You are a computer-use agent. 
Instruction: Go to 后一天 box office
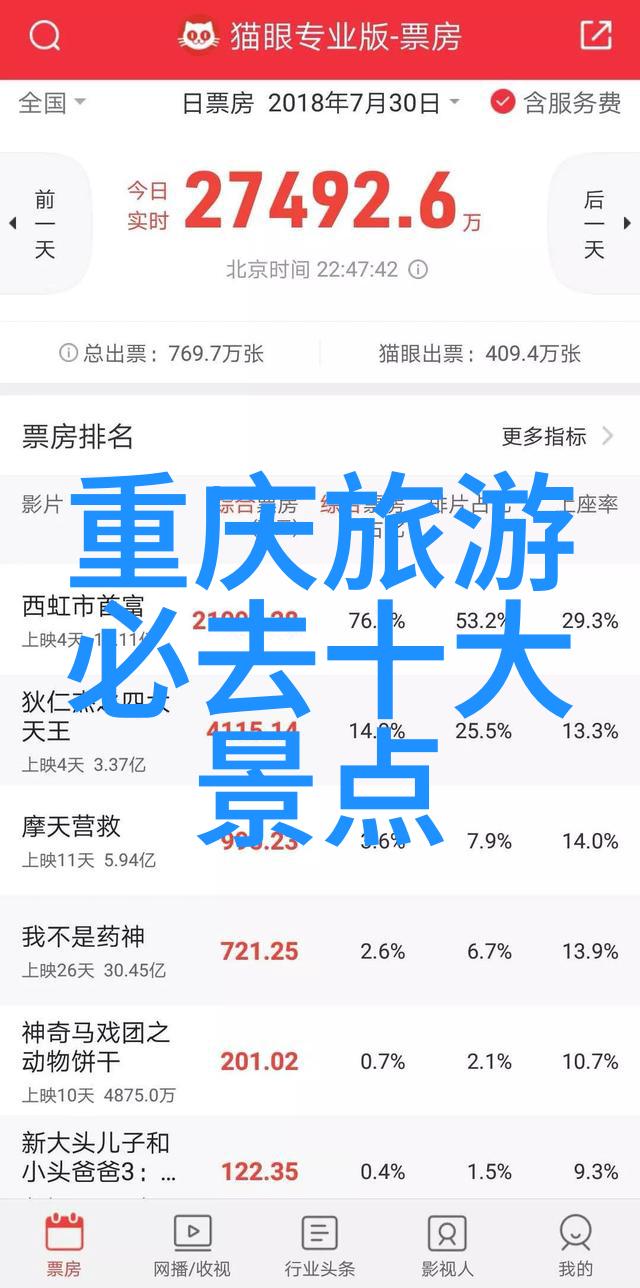tap(596, 224)
